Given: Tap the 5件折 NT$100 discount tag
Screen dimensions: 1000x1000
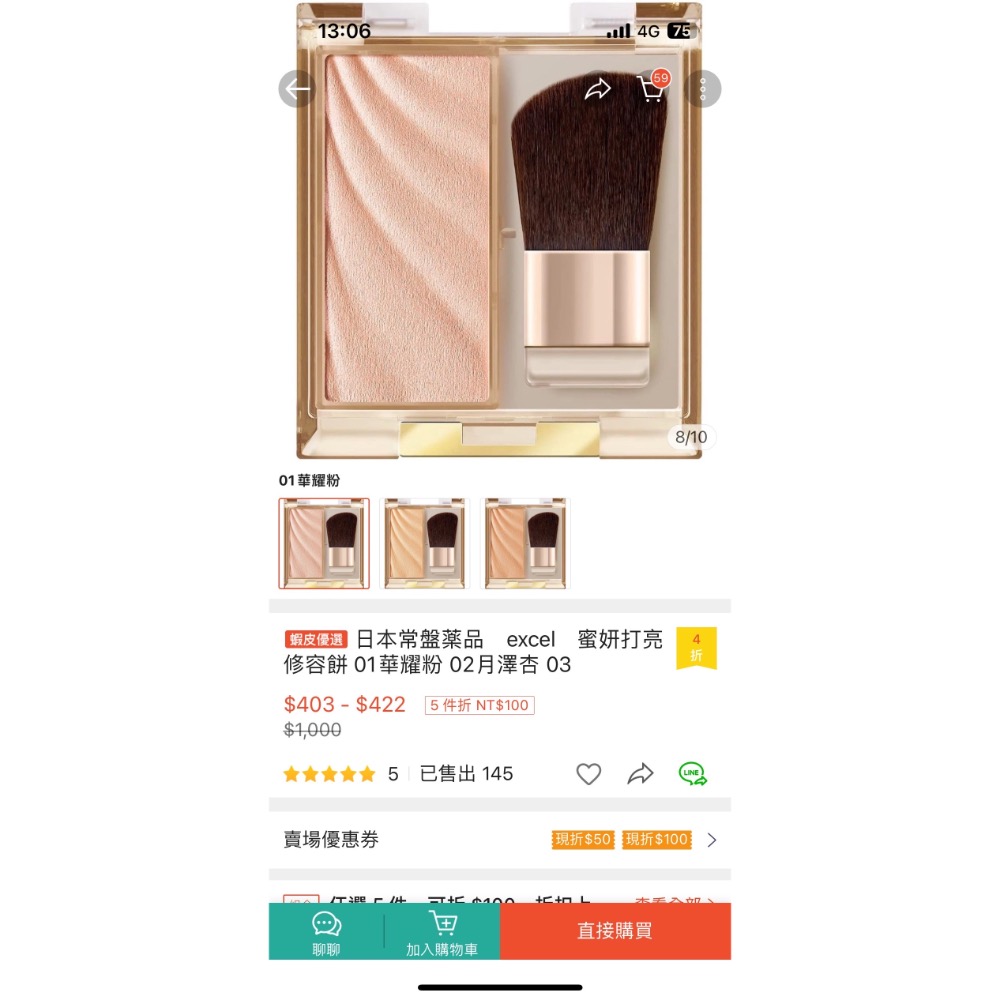Looking at the screenshot, I should pyautogui.click(x=480, y=705).
